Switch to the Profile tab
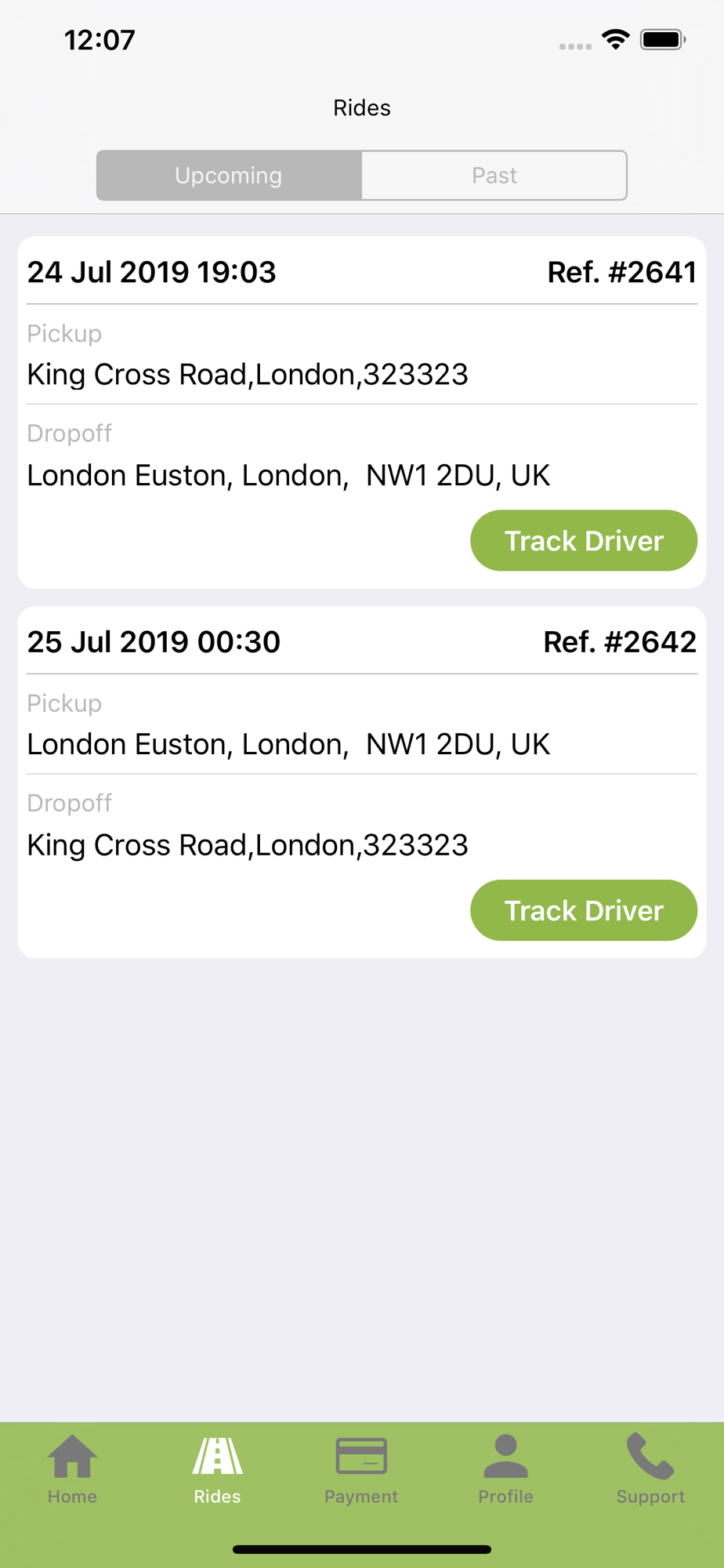724x1568 pixels. 506,1470
